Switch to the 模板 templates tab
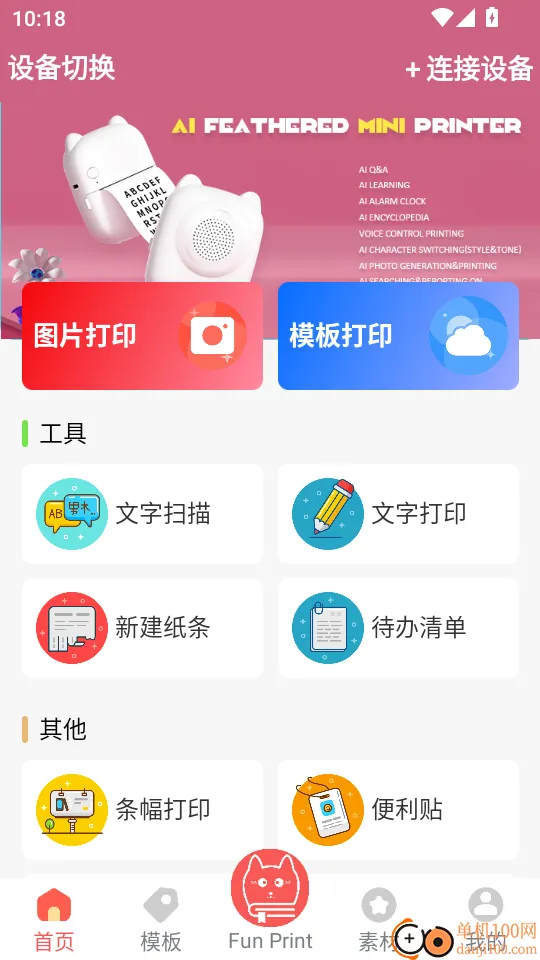The height and width of the screenshot is (960, 540). coord(160,920)
